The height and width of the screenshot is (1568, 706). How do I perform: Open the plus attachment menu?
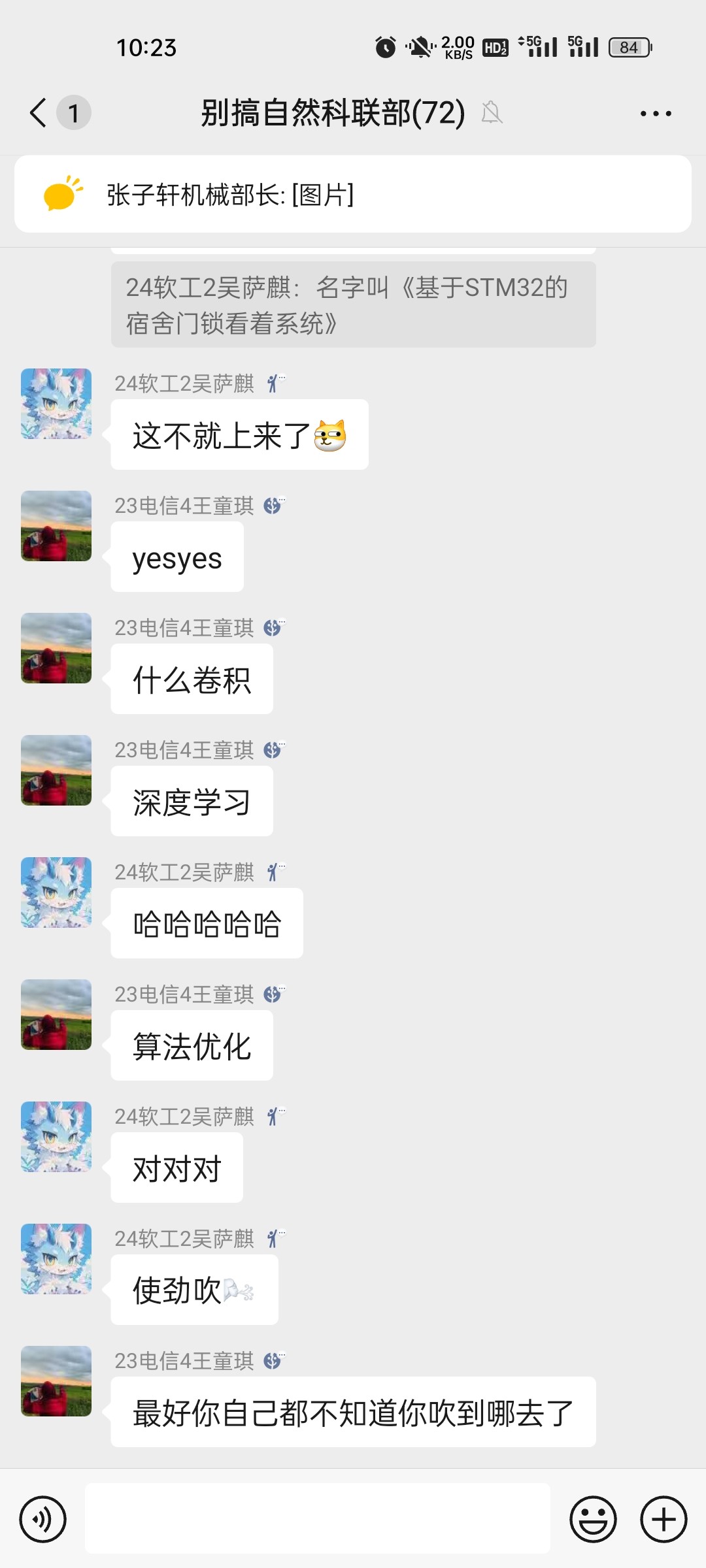pyautogui.click(x=664, y=1519)
